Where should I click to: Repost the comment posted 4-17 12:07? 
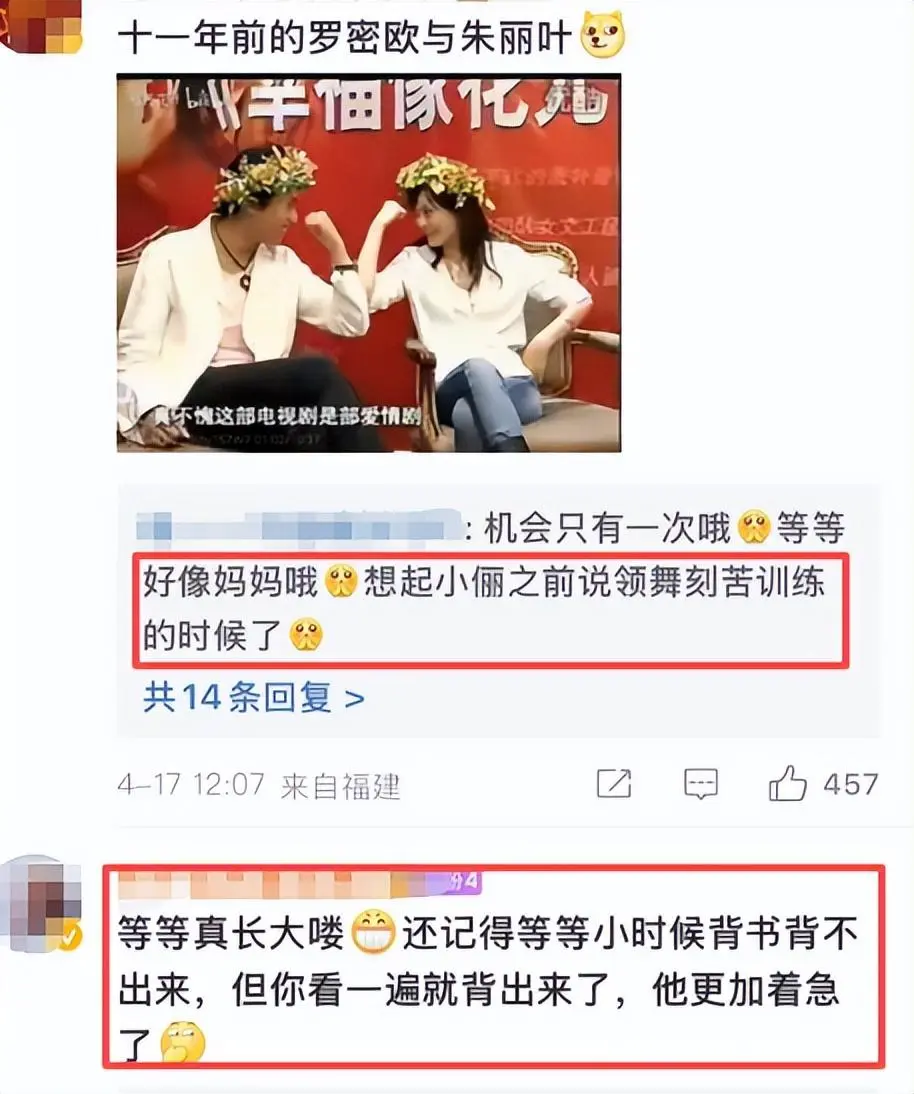(x=614, y=784)
